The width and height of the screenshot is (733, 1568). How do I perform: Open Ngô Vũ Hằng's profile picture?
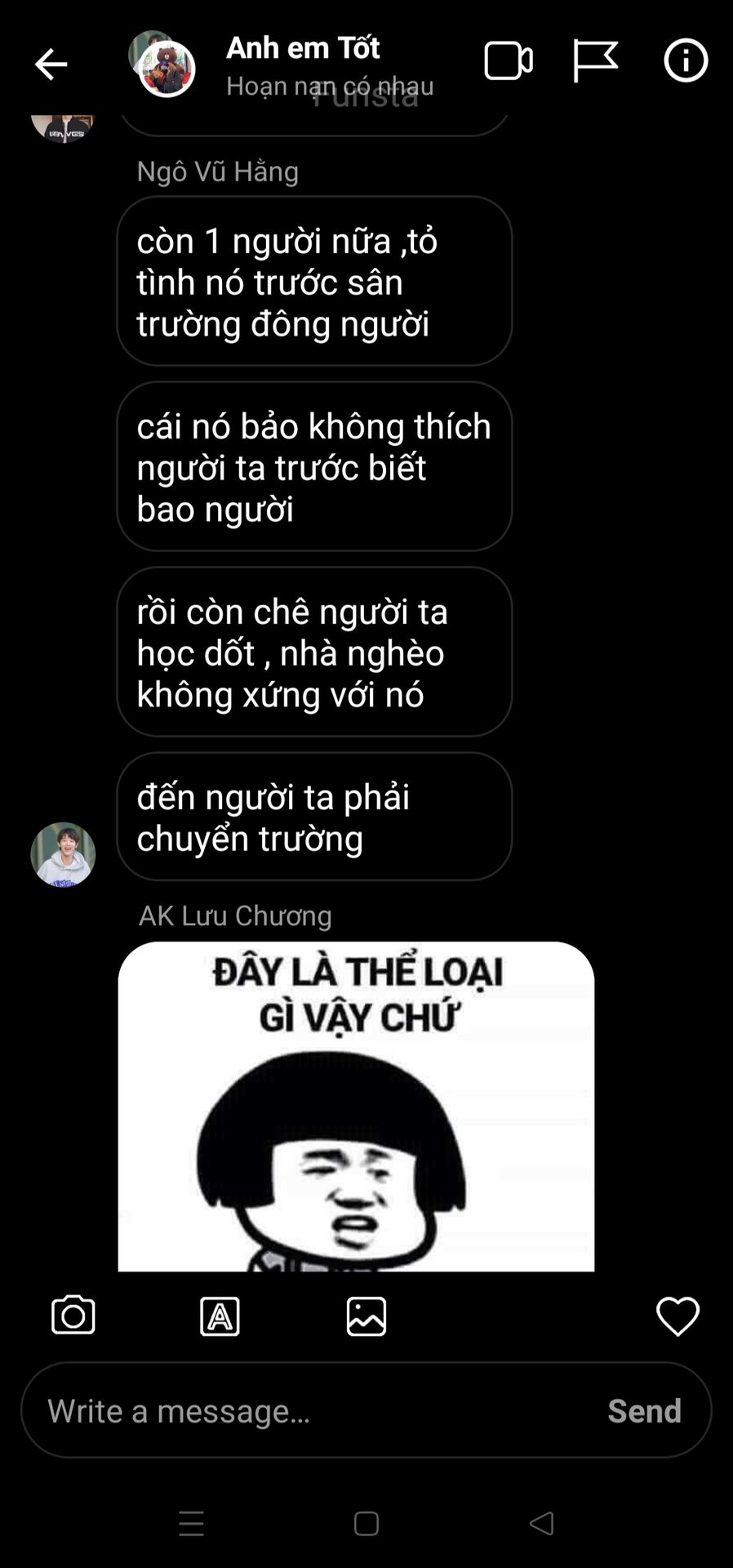point(63,854)
